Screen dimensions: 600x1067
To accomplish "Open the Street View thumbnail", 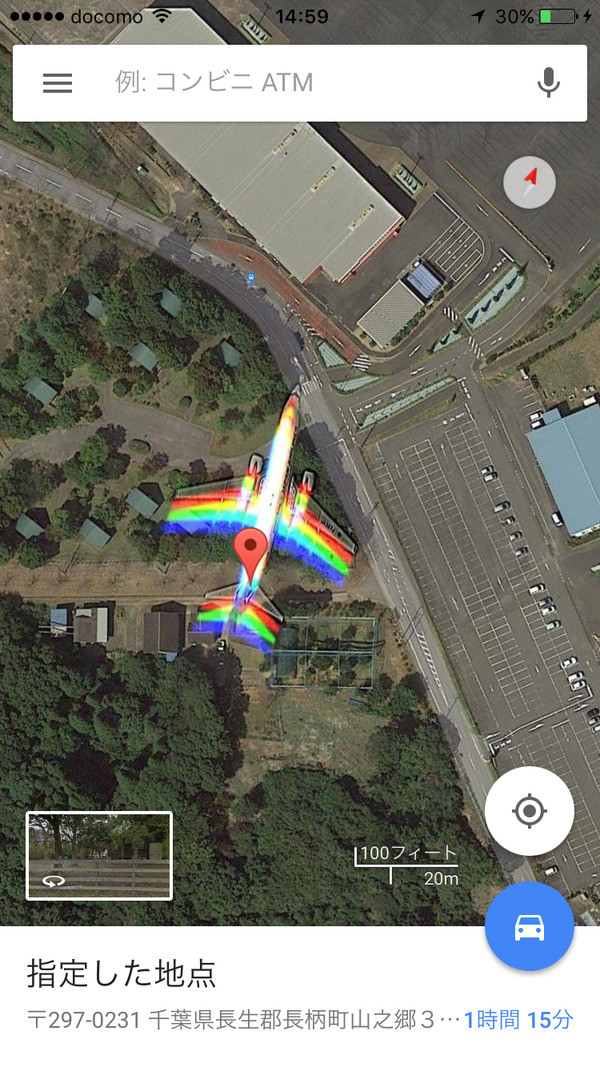I will click(99, 856).
